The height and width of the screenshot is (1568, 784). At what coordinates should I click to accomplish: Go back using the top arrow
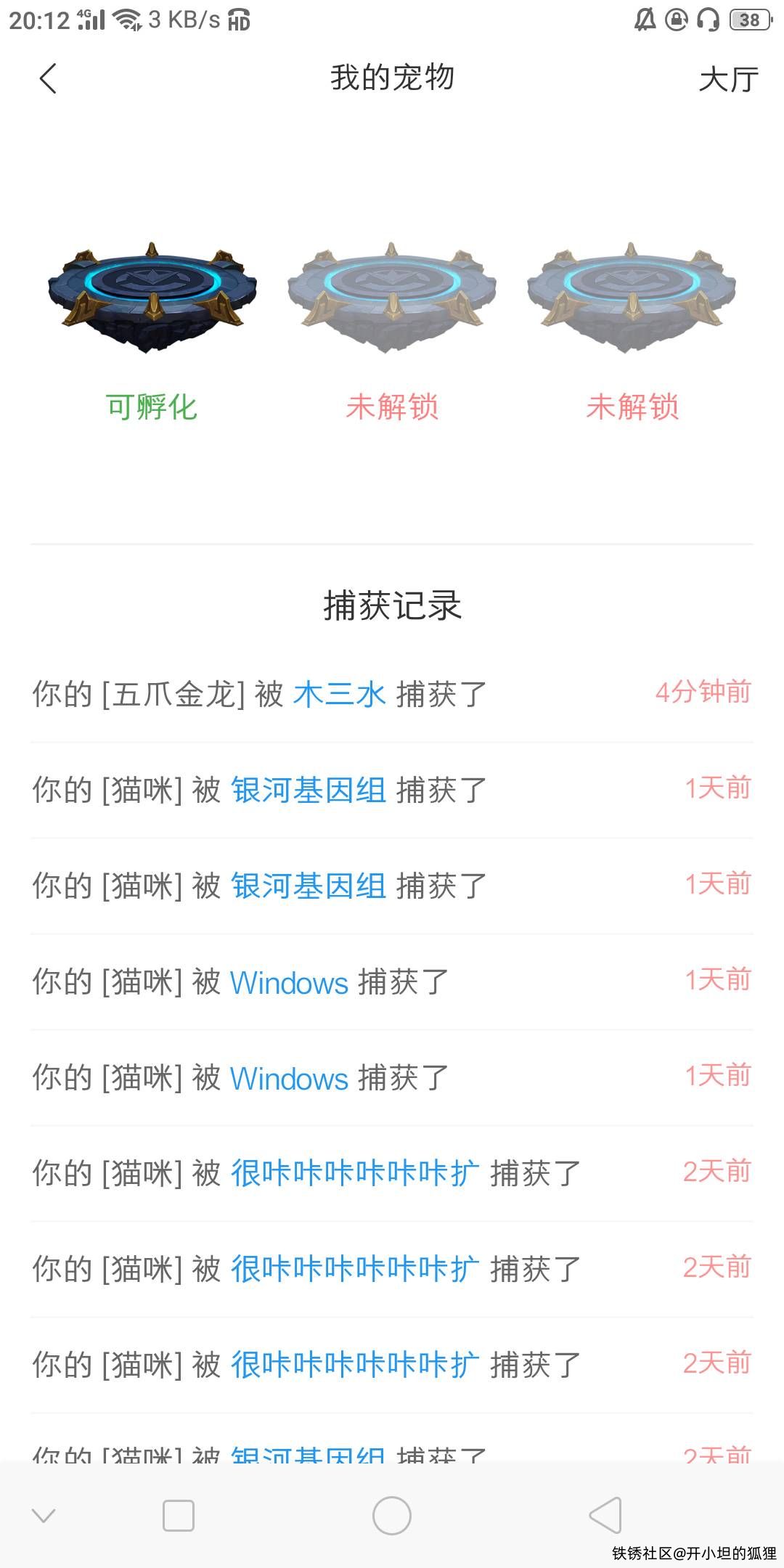click(x=48, y=78)
